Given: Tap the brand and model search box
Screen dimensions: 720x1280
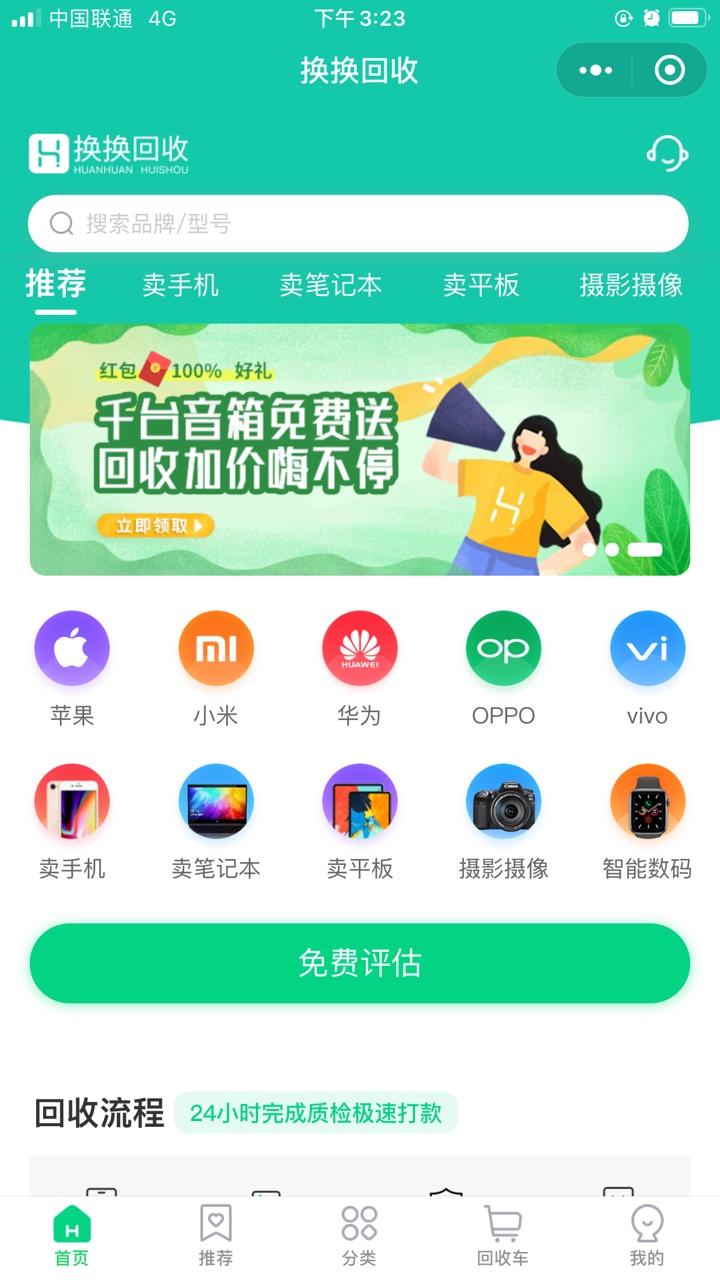Looking at the screenshot, I should [358, 223].
